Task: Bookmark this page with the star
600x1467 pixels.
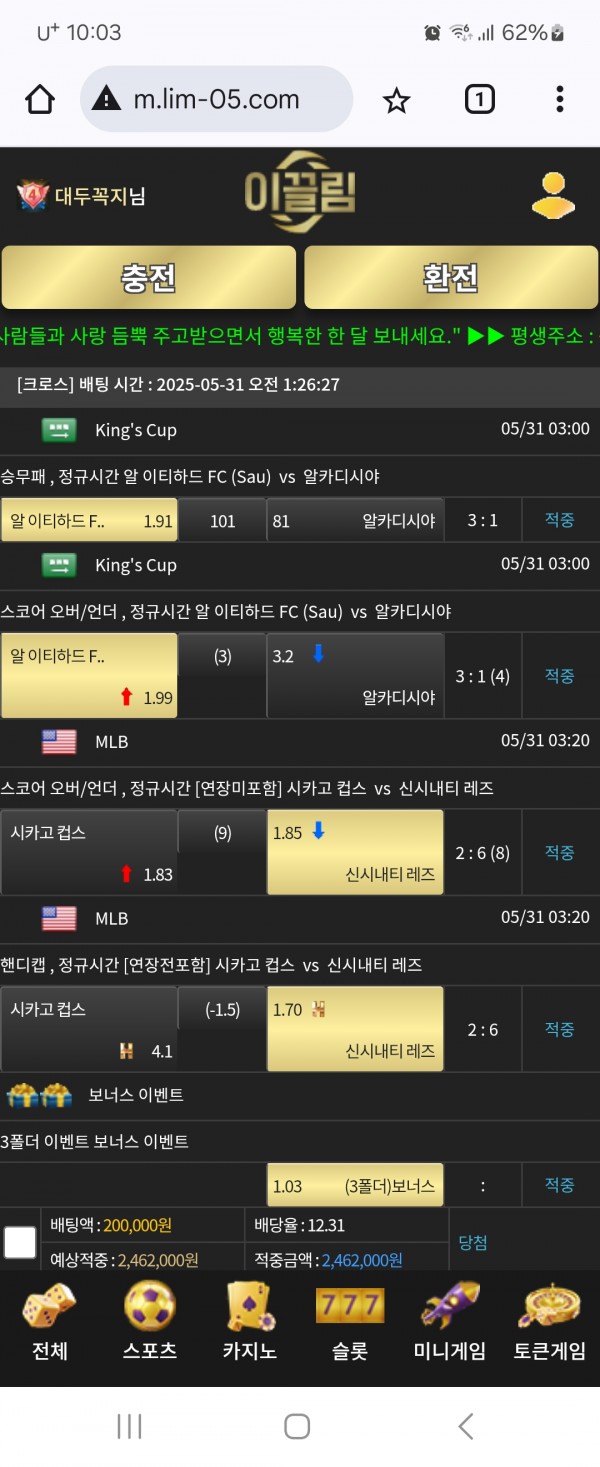Action: tap(397, 99)
